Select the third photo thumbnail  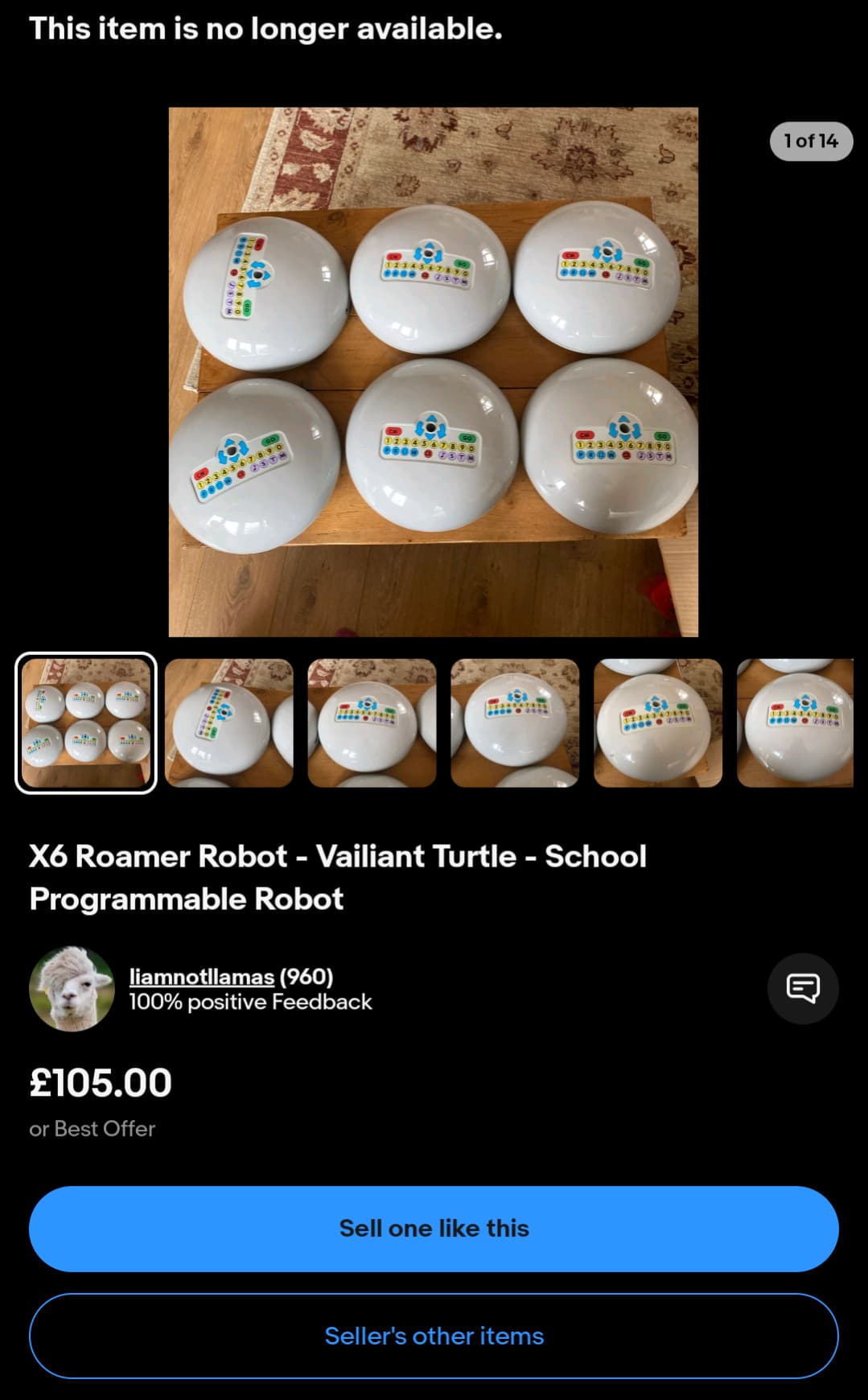click(372, 723)
